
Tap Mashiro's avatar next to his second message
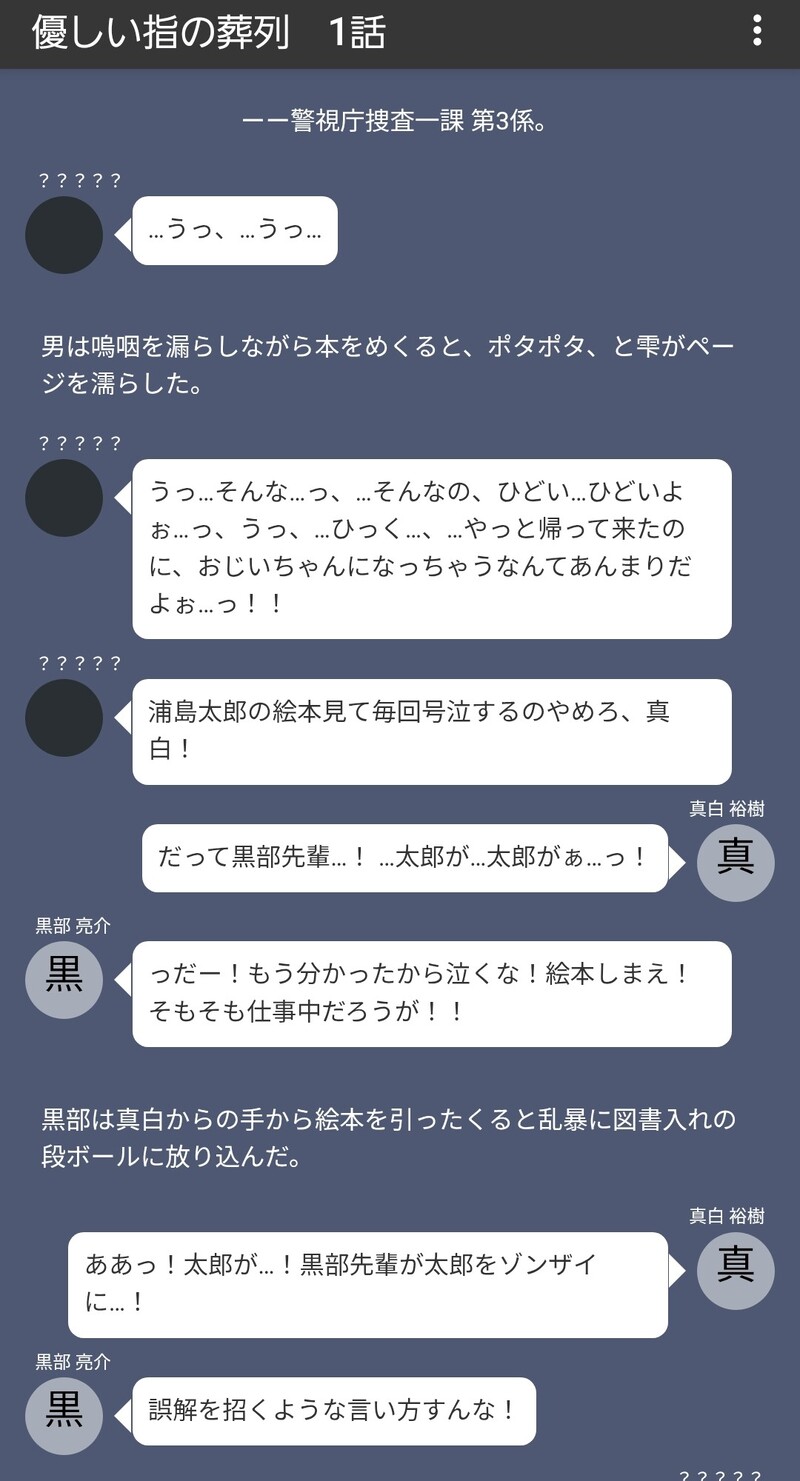pos(735,1270)
